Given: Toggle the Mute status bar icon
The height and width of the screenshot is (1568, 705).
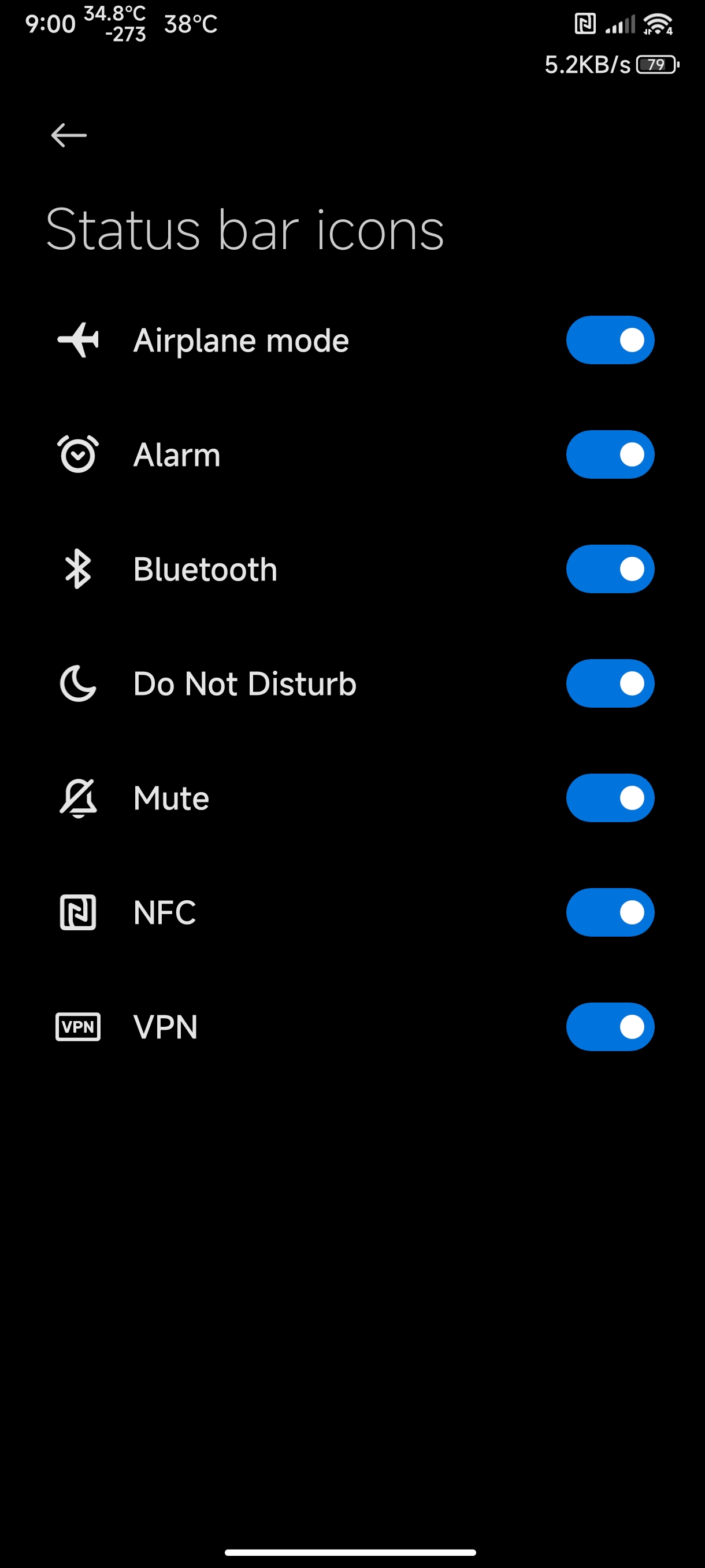Looking at the screenshot, I should [610, 798].
